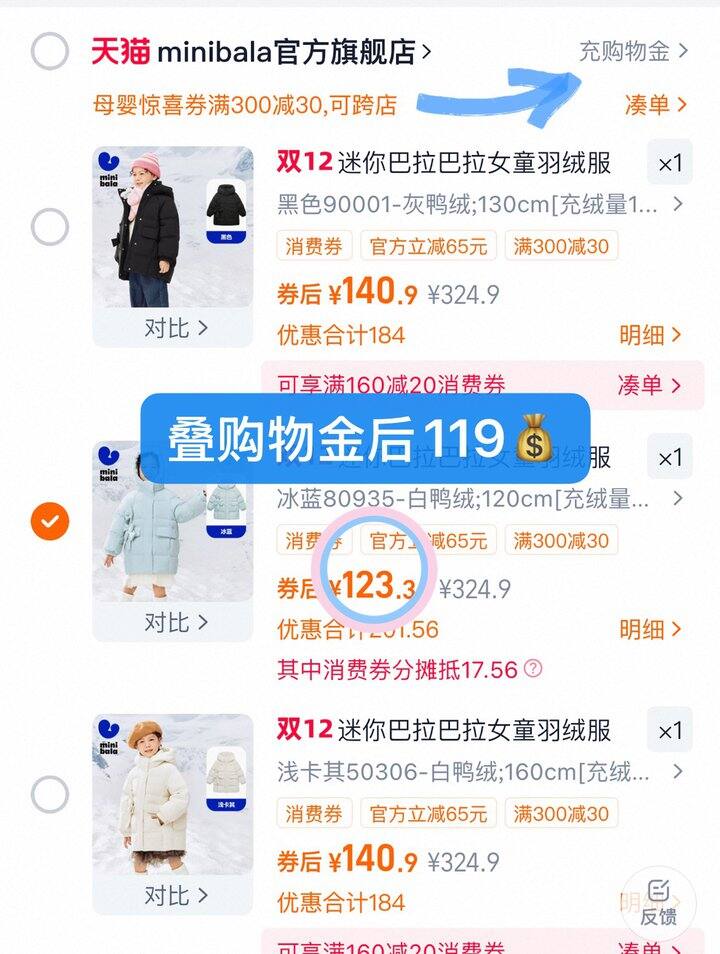
Task: Compare the ice-blue 120cm down jacket
Action: (x=174, y=622)
